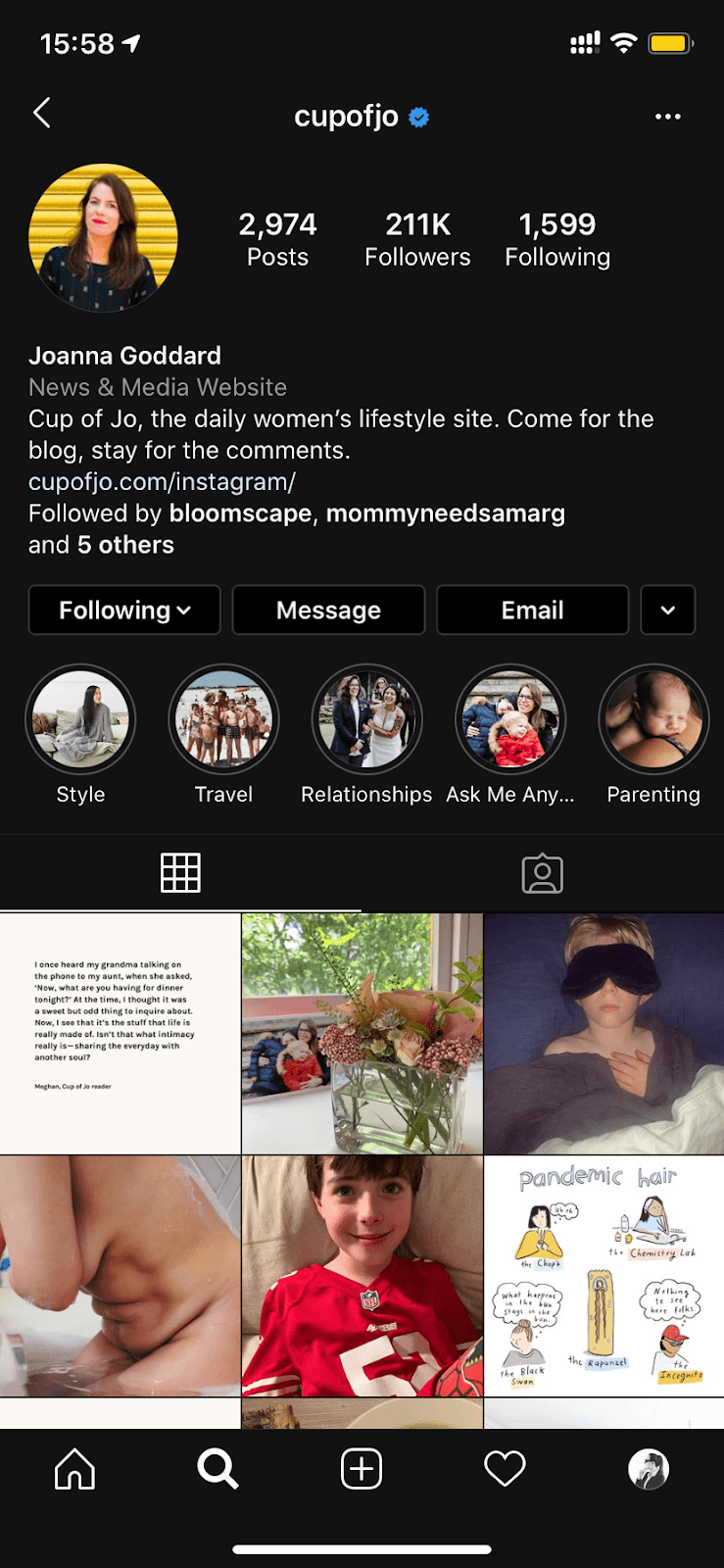This screenshot has width=724, height=1568.
Task: Go back using the top arrow
Action: 41,114
